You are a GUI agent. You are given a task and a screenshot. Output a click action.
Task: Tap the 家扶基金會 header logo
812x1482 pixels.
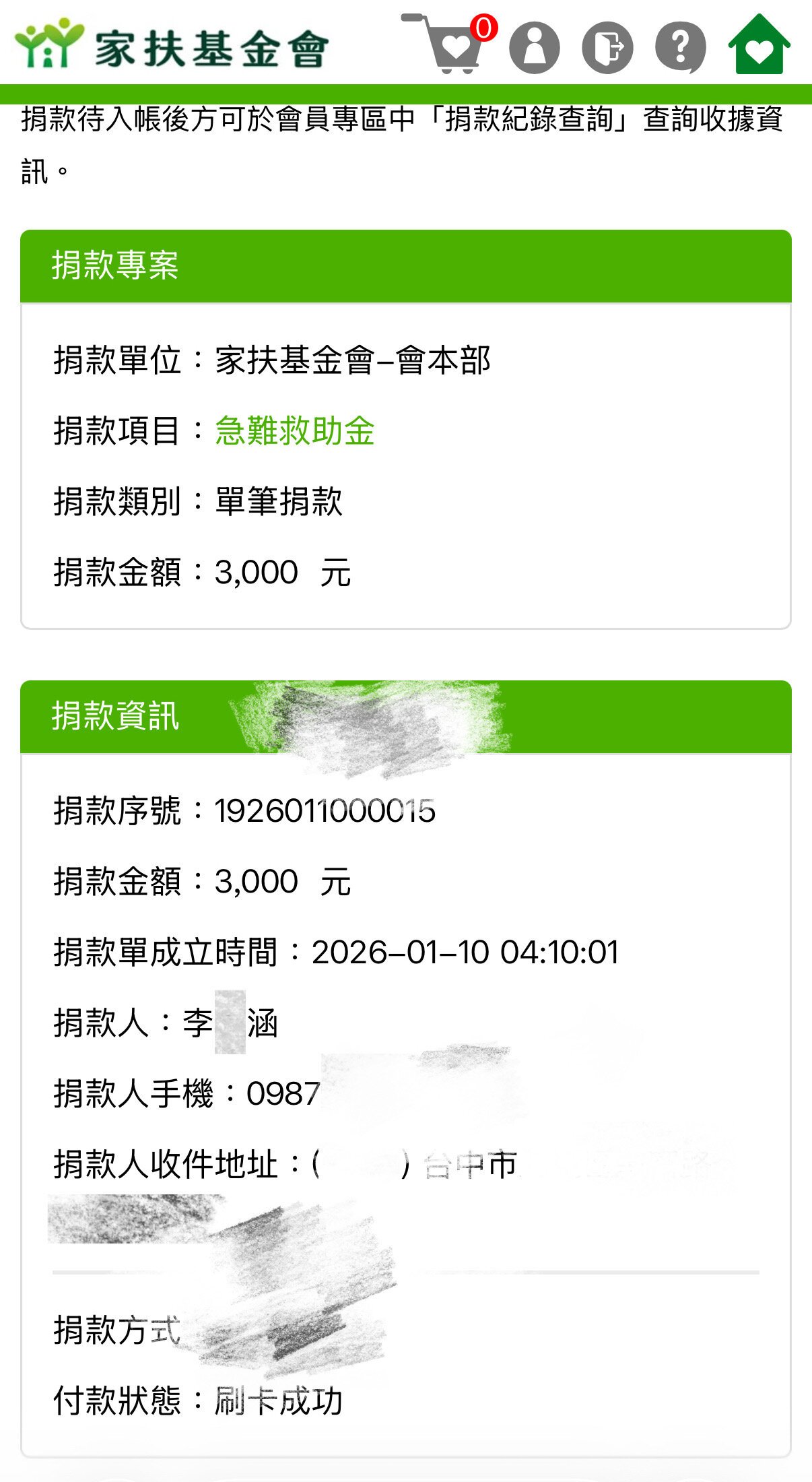[172, 46]
